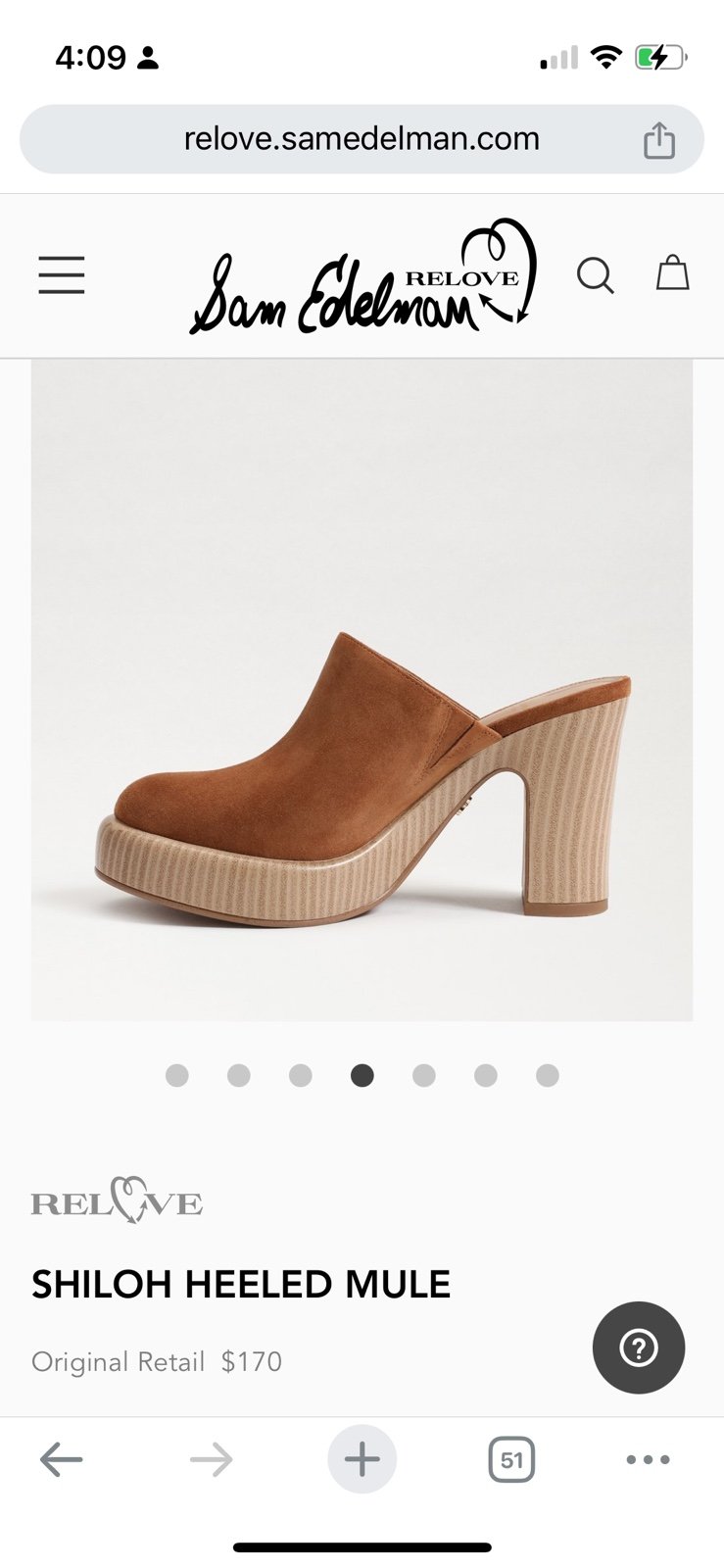Tap the search magnifier icon
The width and height of the screenshot is (724, 1568).
tap(595, 275)
